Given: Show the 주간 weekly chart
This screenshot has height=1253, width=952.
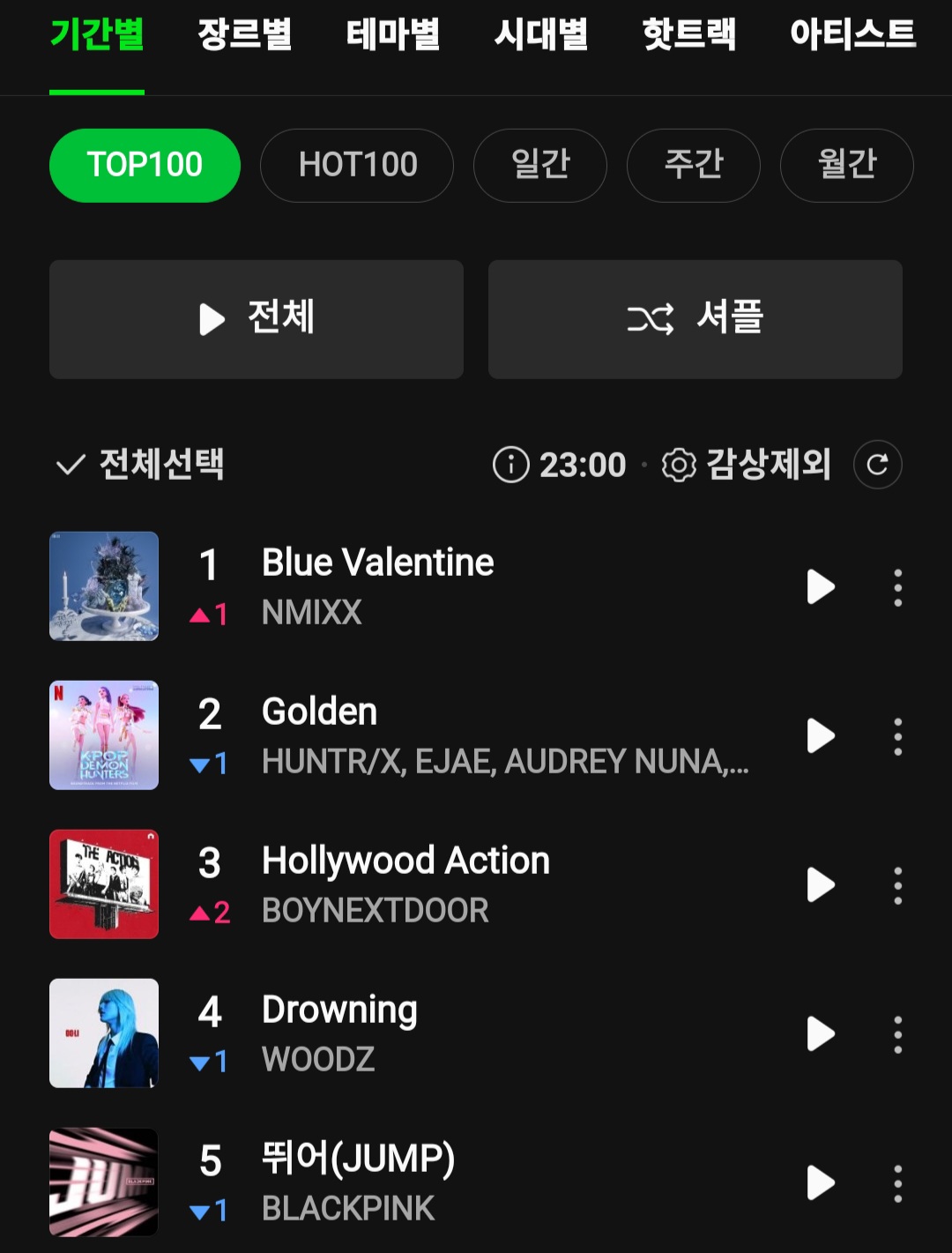Looking at the screenshot, I should (694, 165).
